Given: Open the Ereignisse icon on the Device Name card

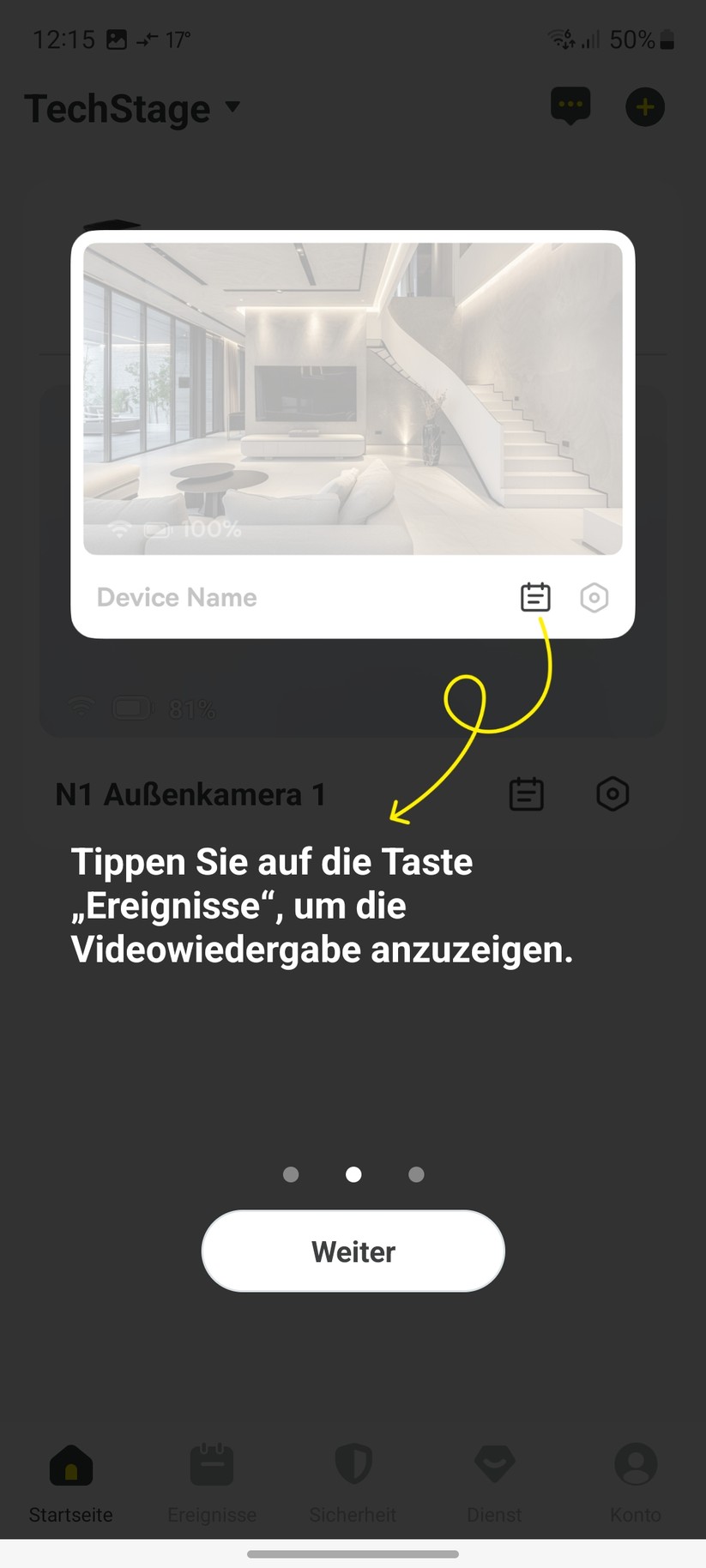Looking at the screenshot, I should pyautogui.click(x=535, y=597).
